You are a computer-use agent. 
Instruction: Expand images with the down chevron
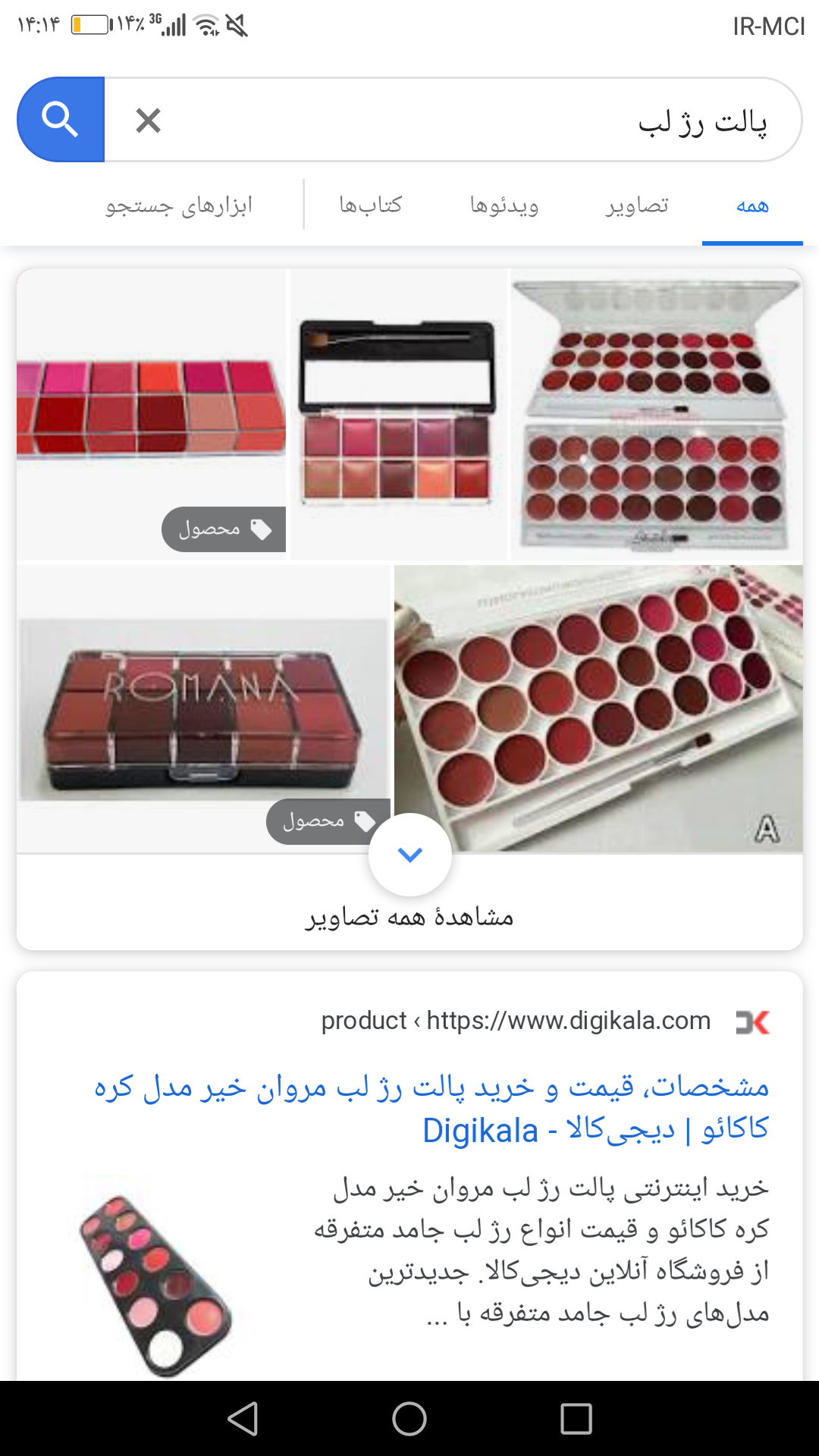click(410, 855)
